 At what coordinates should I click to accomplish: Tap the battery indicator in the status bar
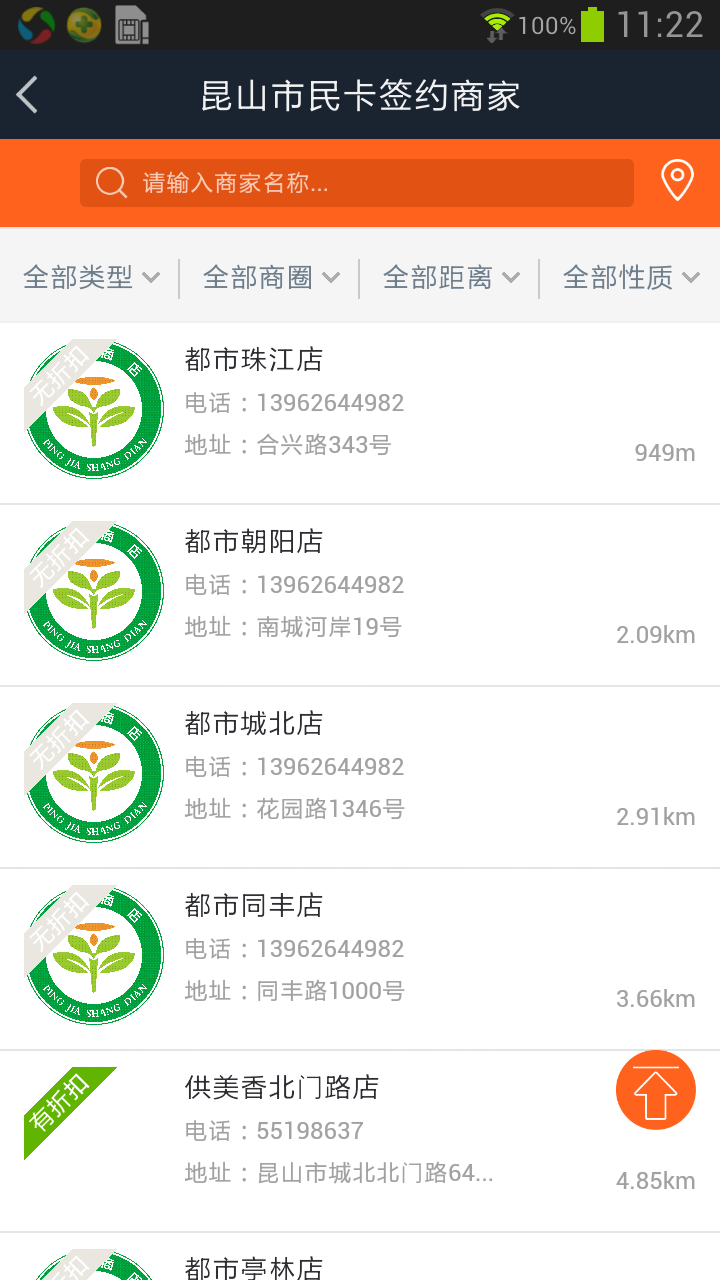(x=593, y=24)
